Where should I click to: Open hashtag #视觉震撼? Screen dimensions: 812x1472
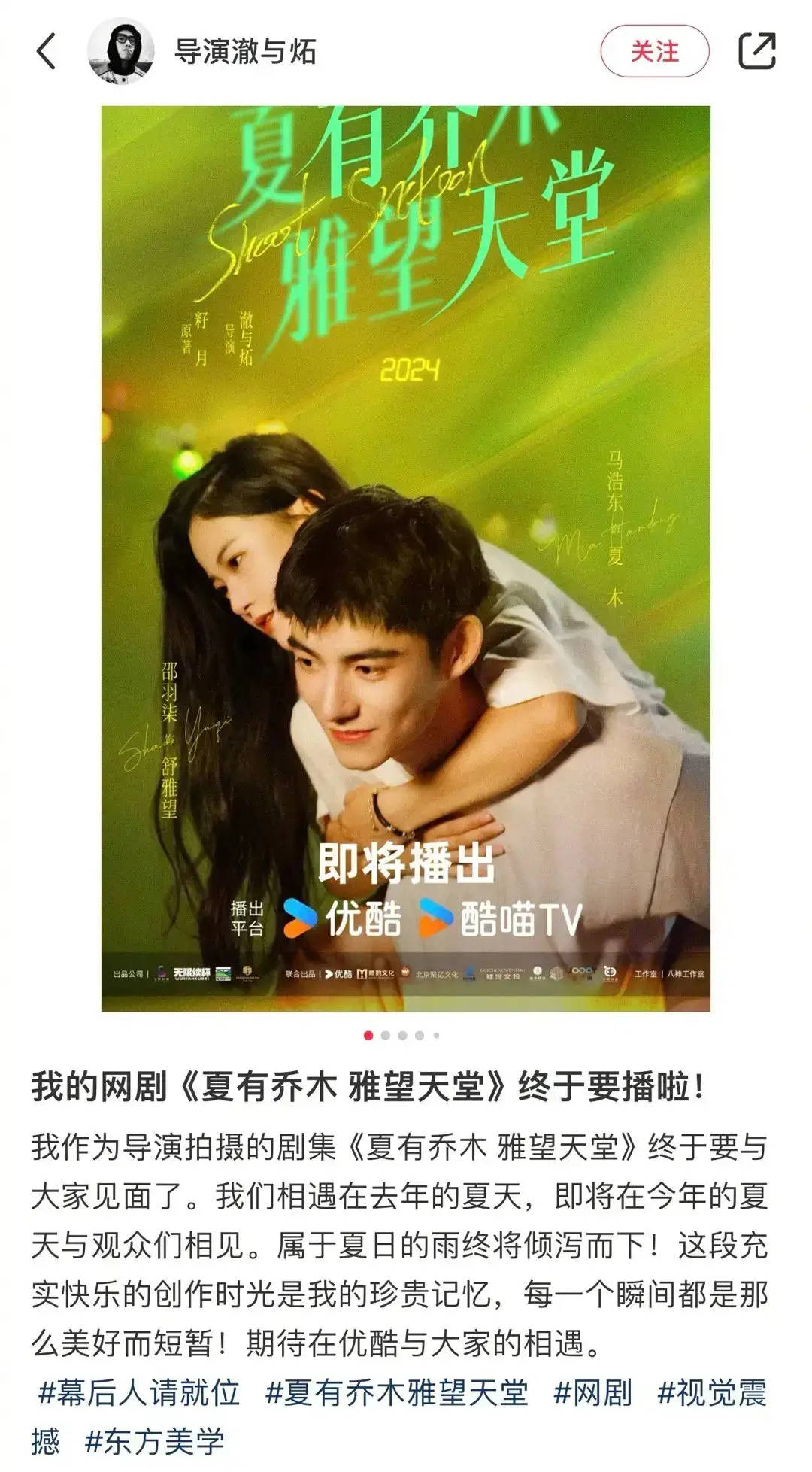tap(711, 1392)
